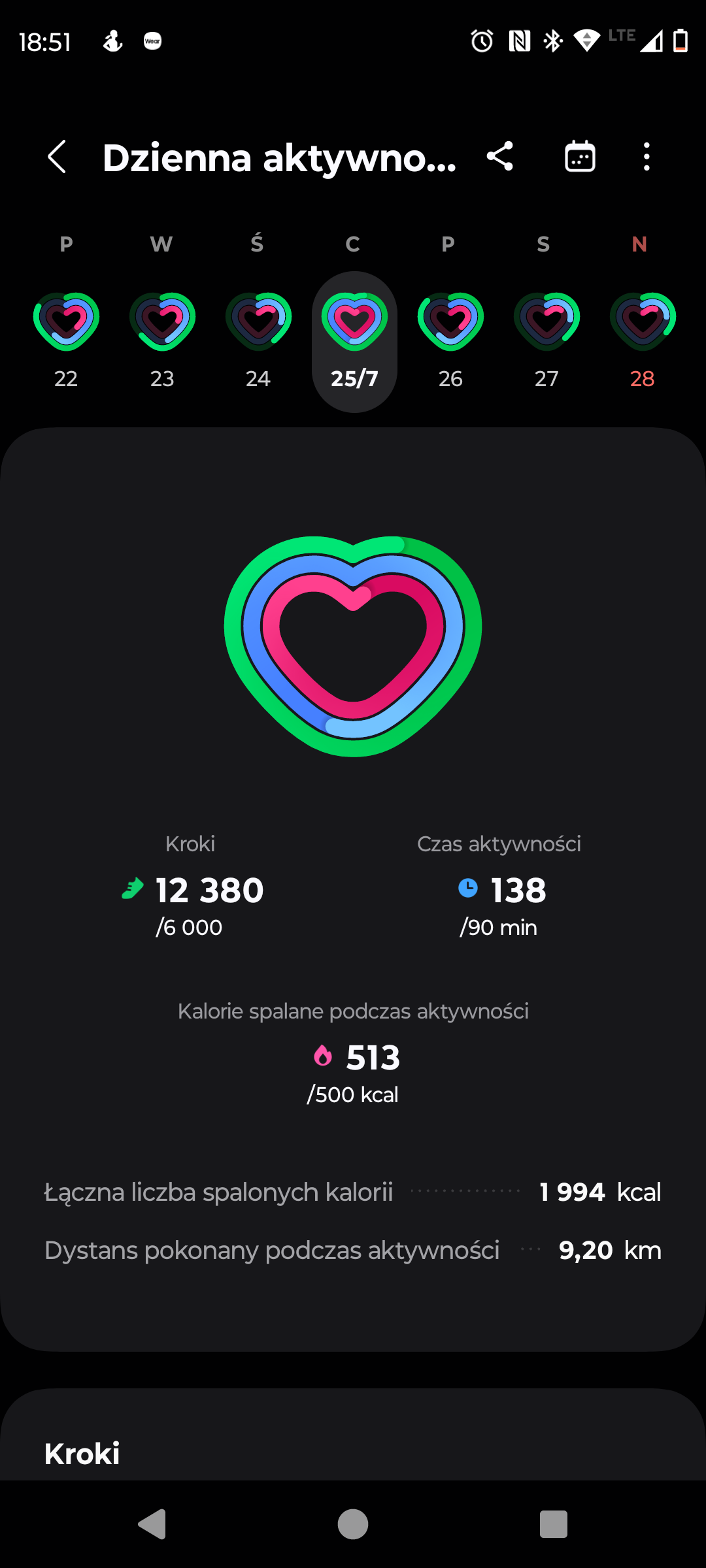The image size is (706, 1568).
Task: Open the three-dot overflow menu
Action: point(647,157)
